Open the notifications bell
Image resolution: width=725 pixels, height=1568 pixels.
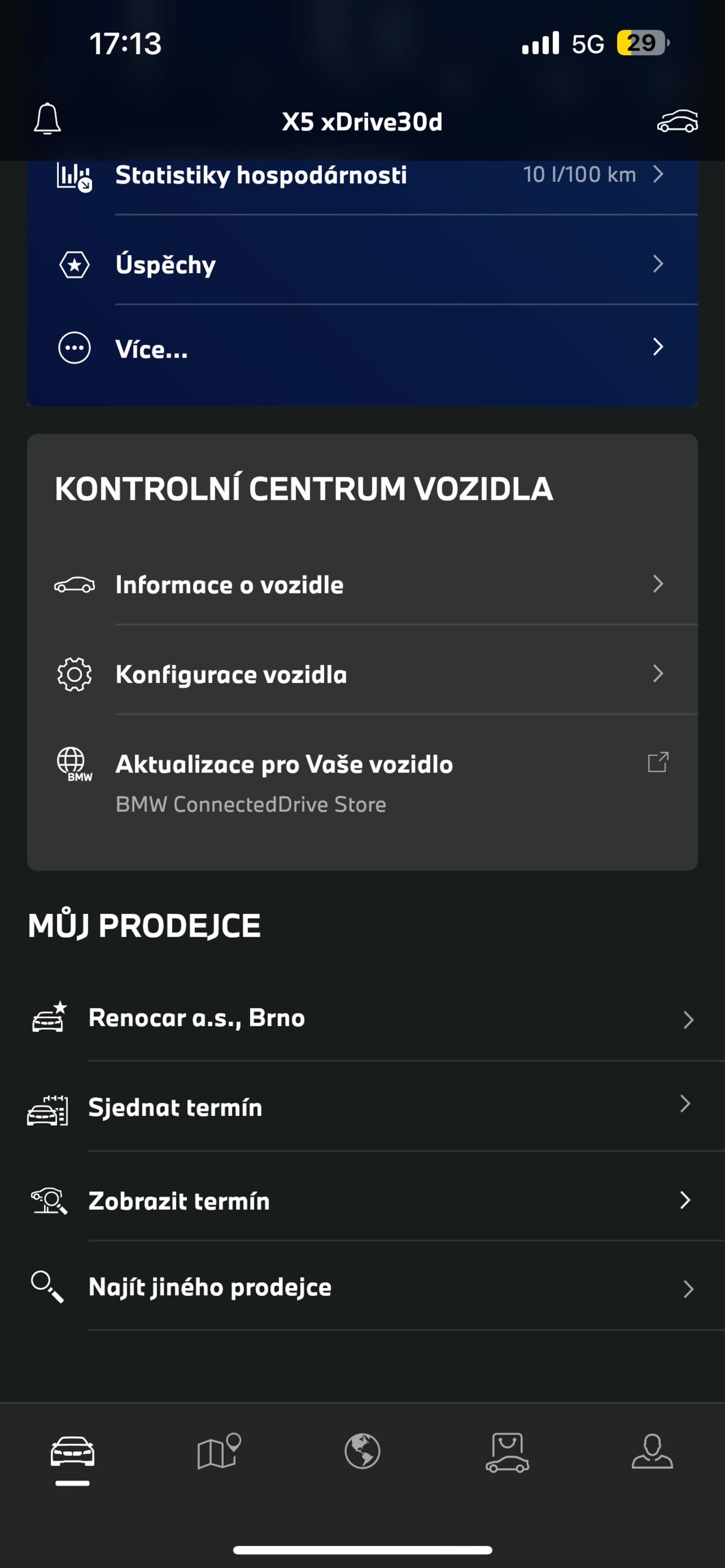tap(47, 119)
